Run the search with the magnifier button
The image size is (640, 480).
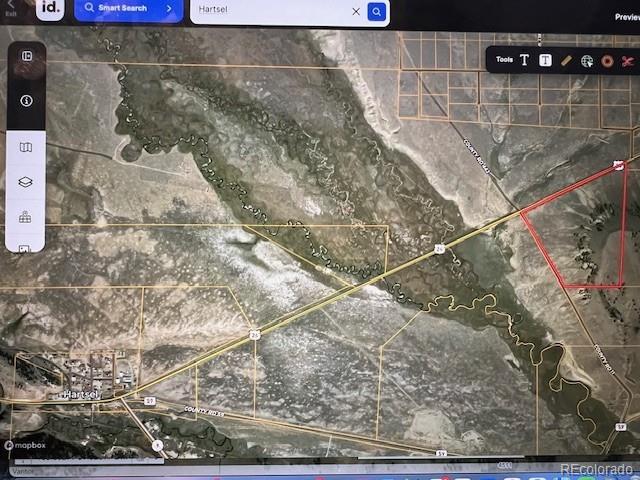point(377,12)
